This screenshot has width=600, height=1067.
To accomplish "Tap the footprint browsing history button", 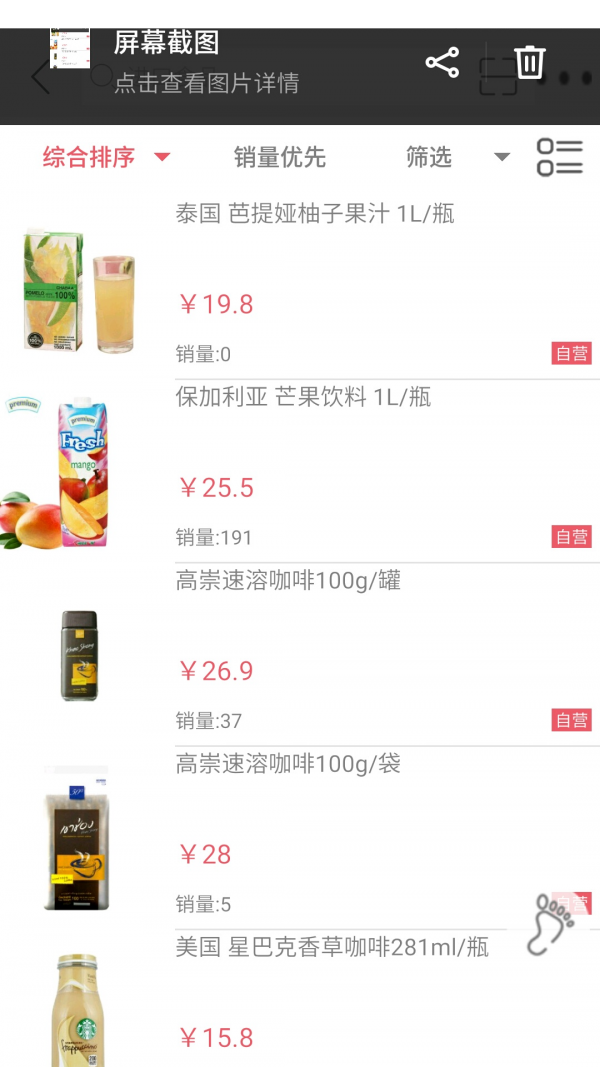I will coord(551,923).
